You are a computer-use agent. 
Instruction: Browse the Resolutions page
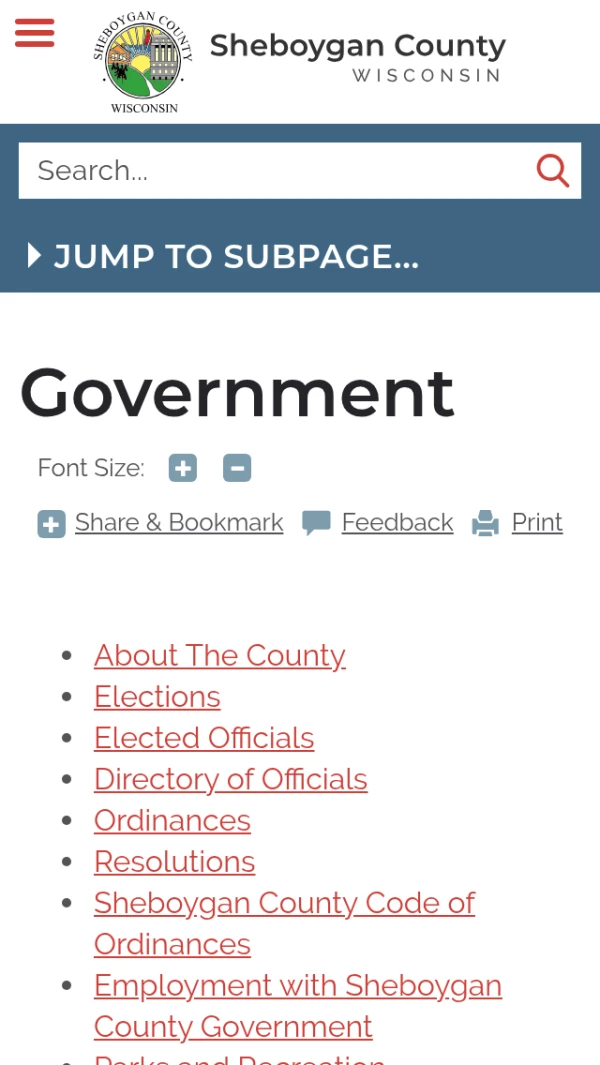coord(175,862)
